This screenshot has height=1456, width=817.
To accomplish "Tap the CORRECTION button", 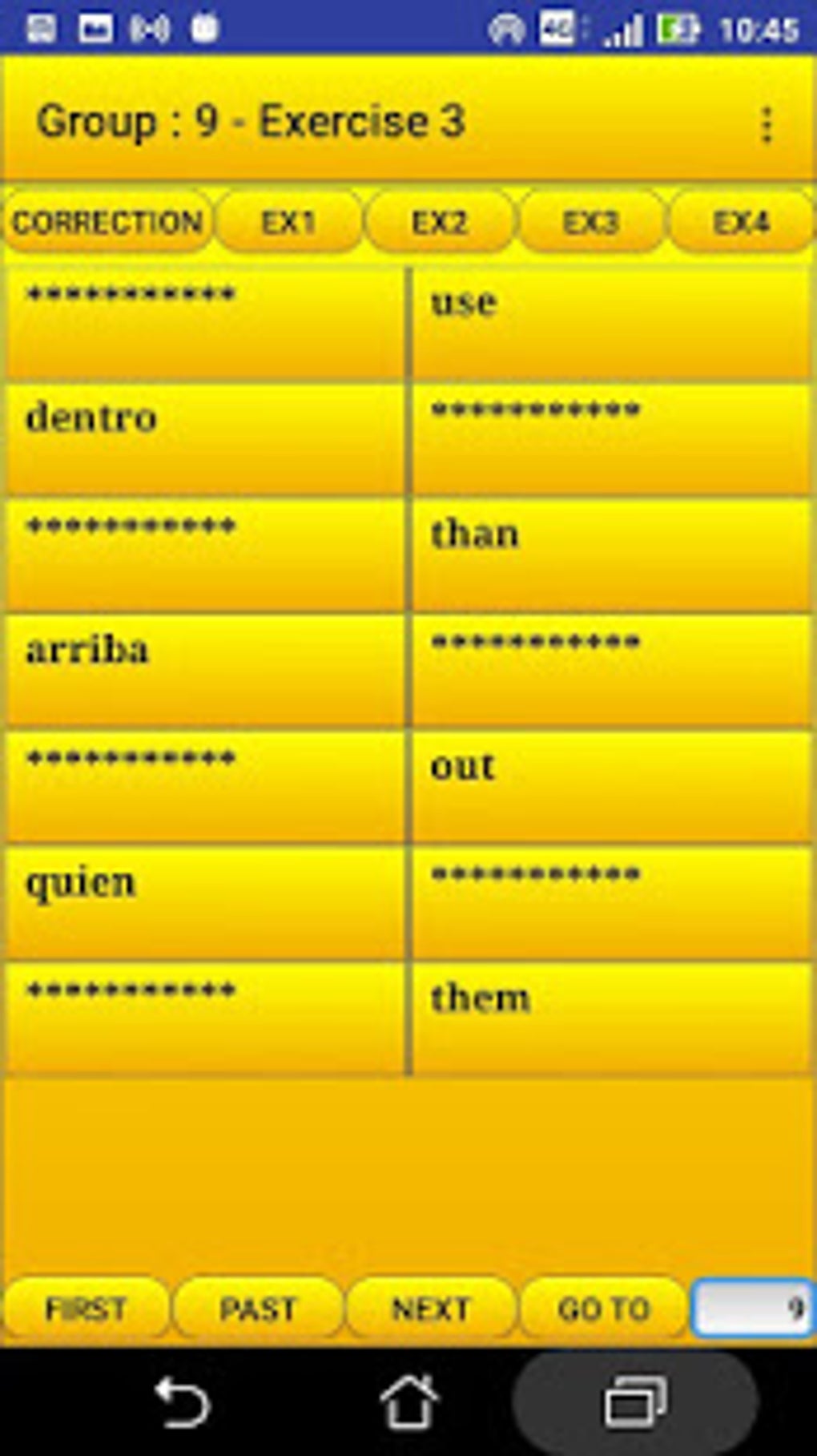I will click(108, 222).
